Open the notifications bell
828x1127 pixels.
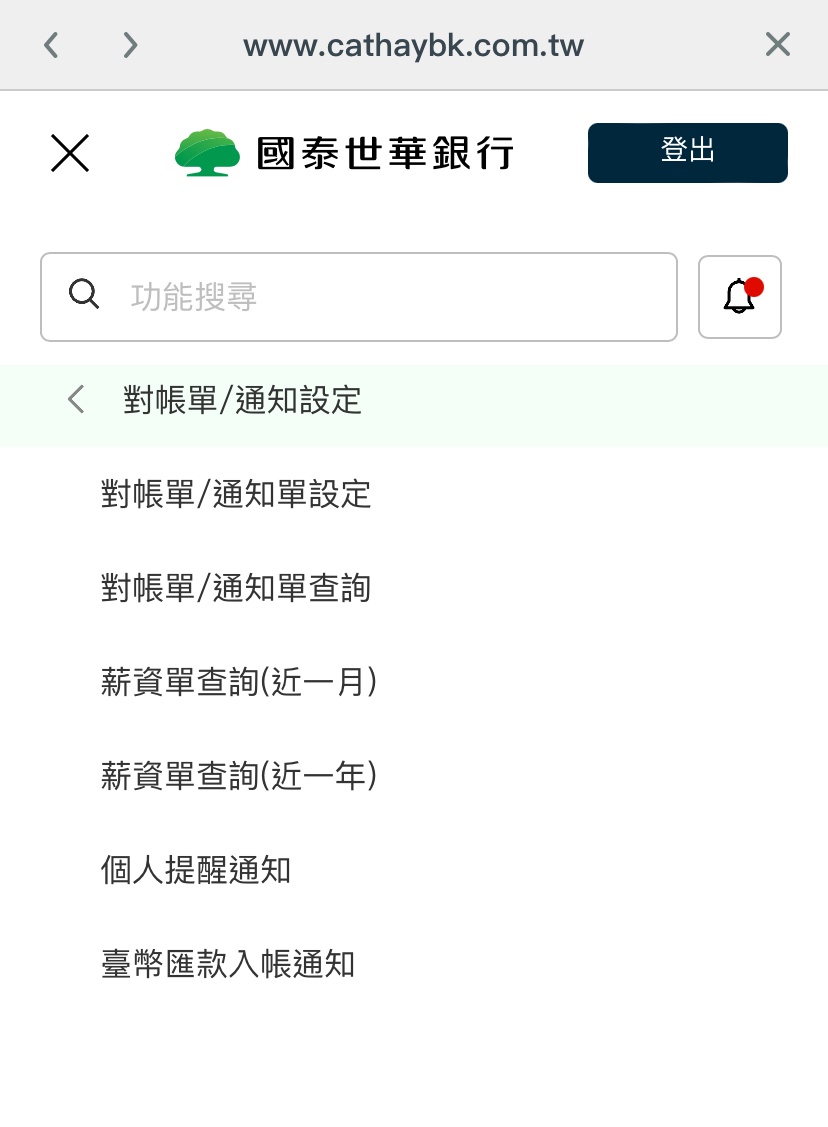point(740,297)
